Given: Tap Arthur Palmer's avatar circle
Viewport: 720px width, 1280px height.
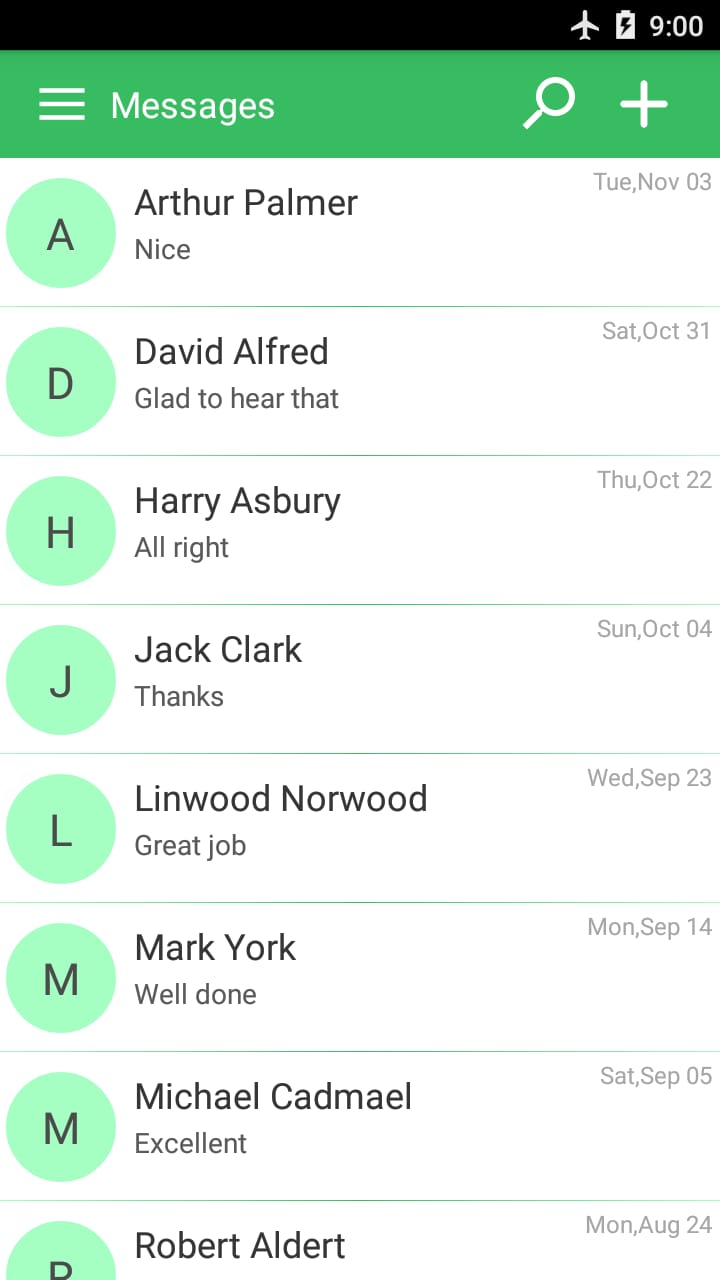Looking at the screenshot, I should pos(60,233).
